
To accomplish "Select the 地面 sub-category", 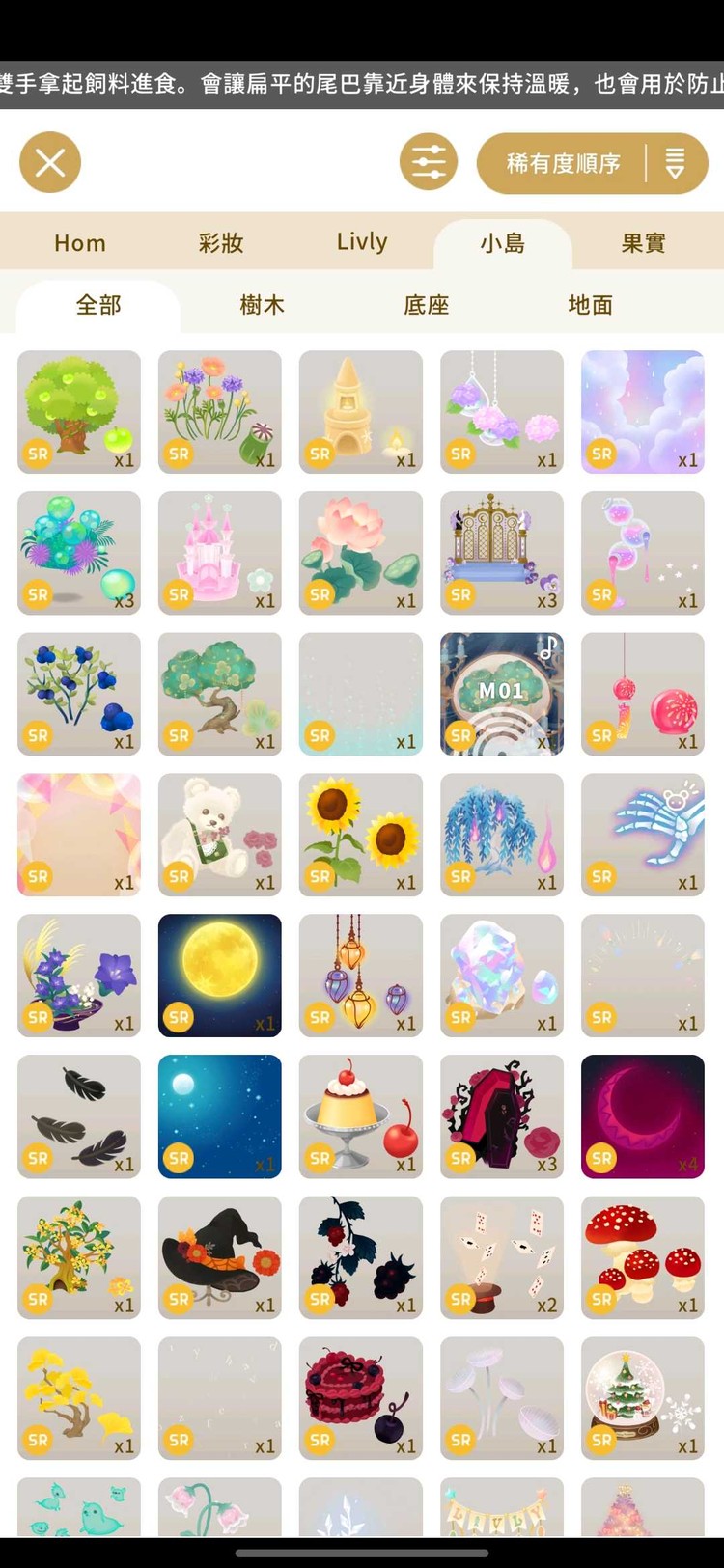I will point(590,306).
